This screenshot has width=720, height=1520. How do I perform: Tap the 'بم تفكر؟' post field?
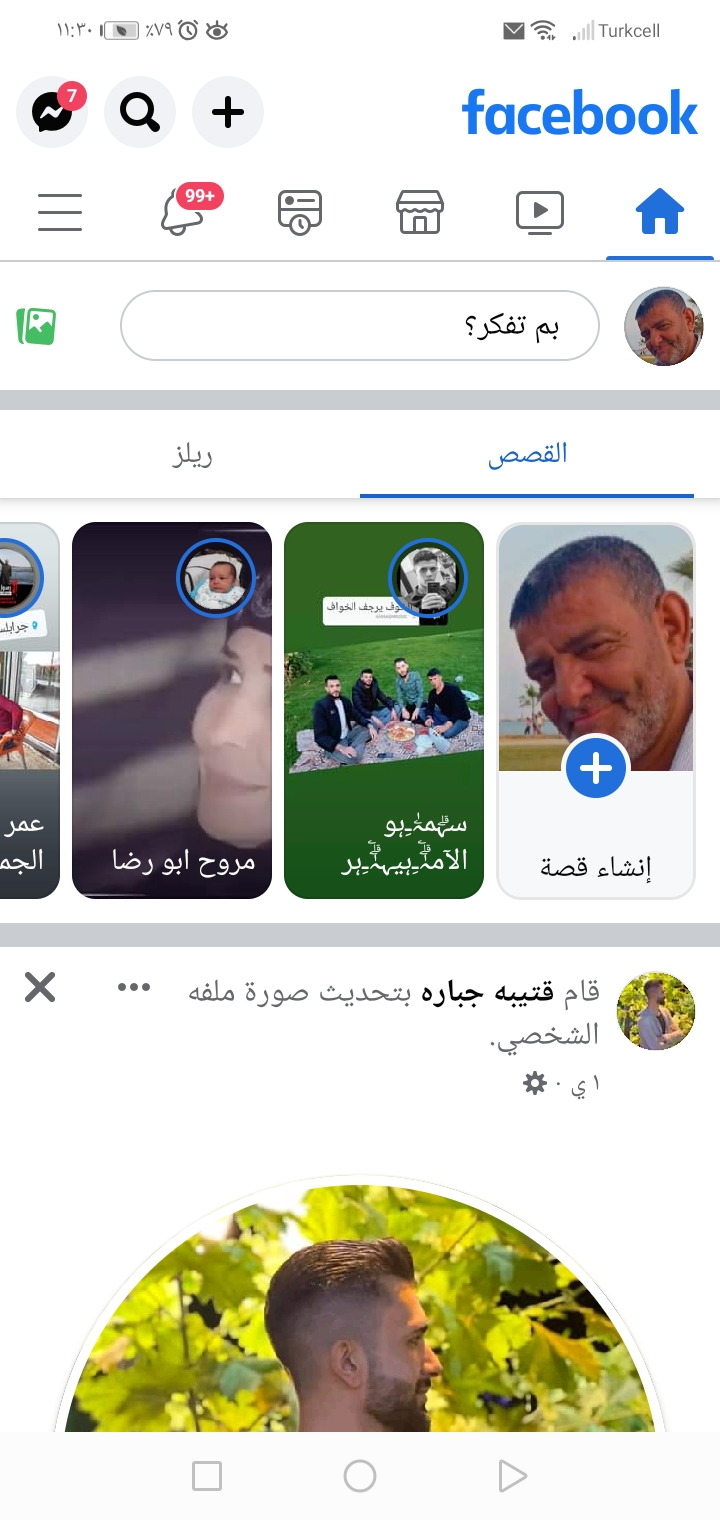[x=360, y=326]
